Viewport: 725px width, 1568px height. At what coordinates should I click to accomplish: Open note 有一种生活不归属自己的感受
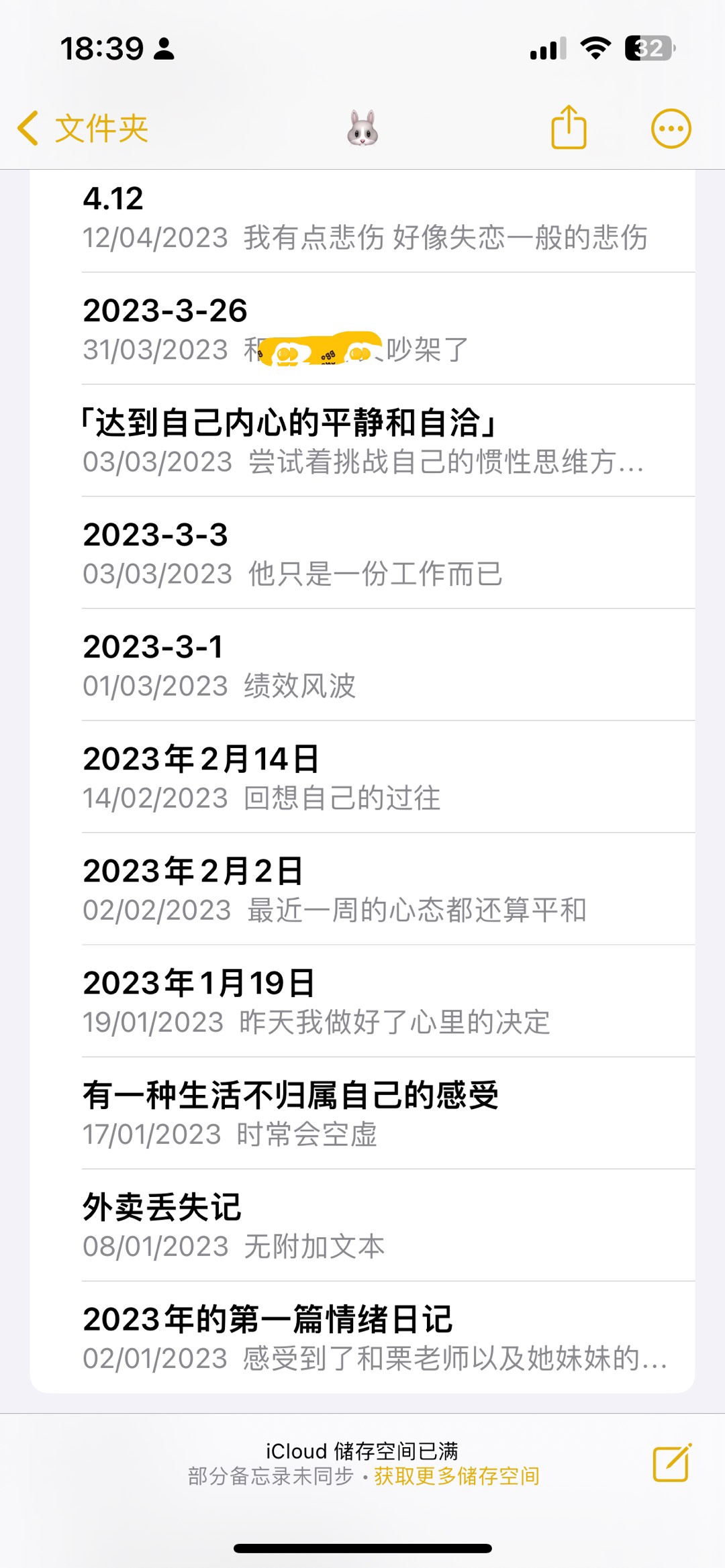(x=362, y=1113)
